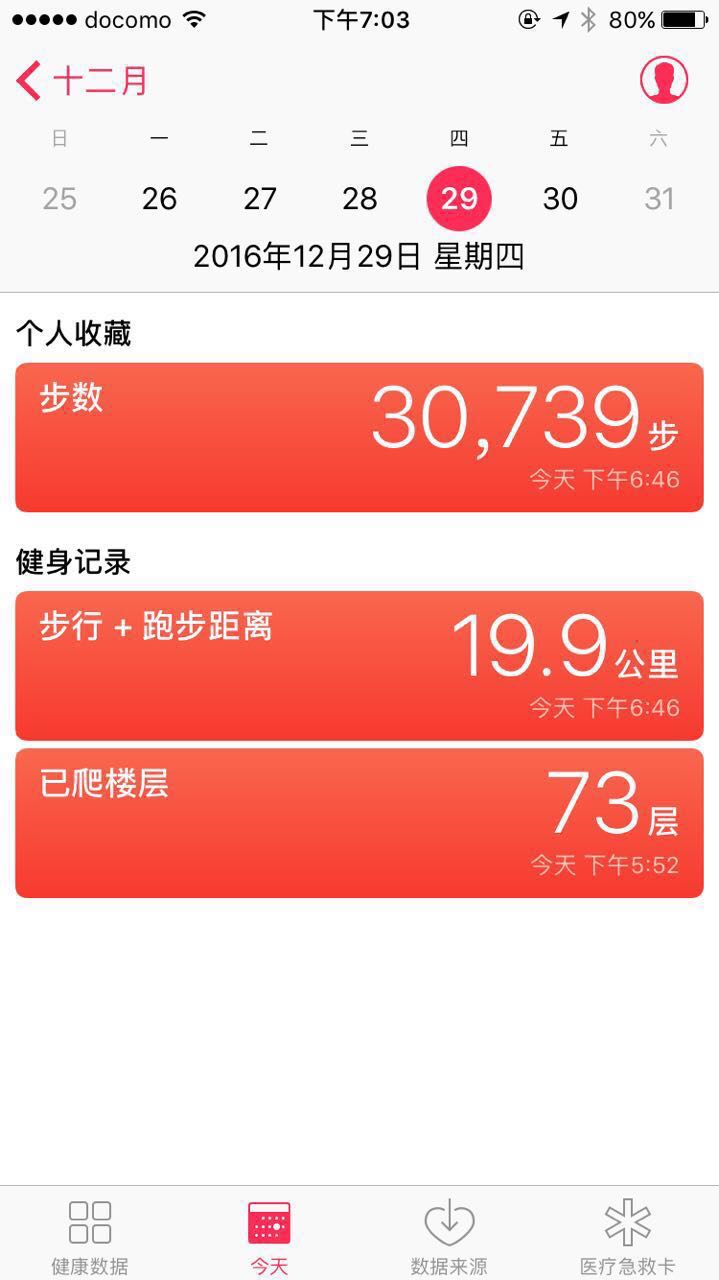
Task: Switch to the 数据来源 tab
Action: click(449, 1237)
